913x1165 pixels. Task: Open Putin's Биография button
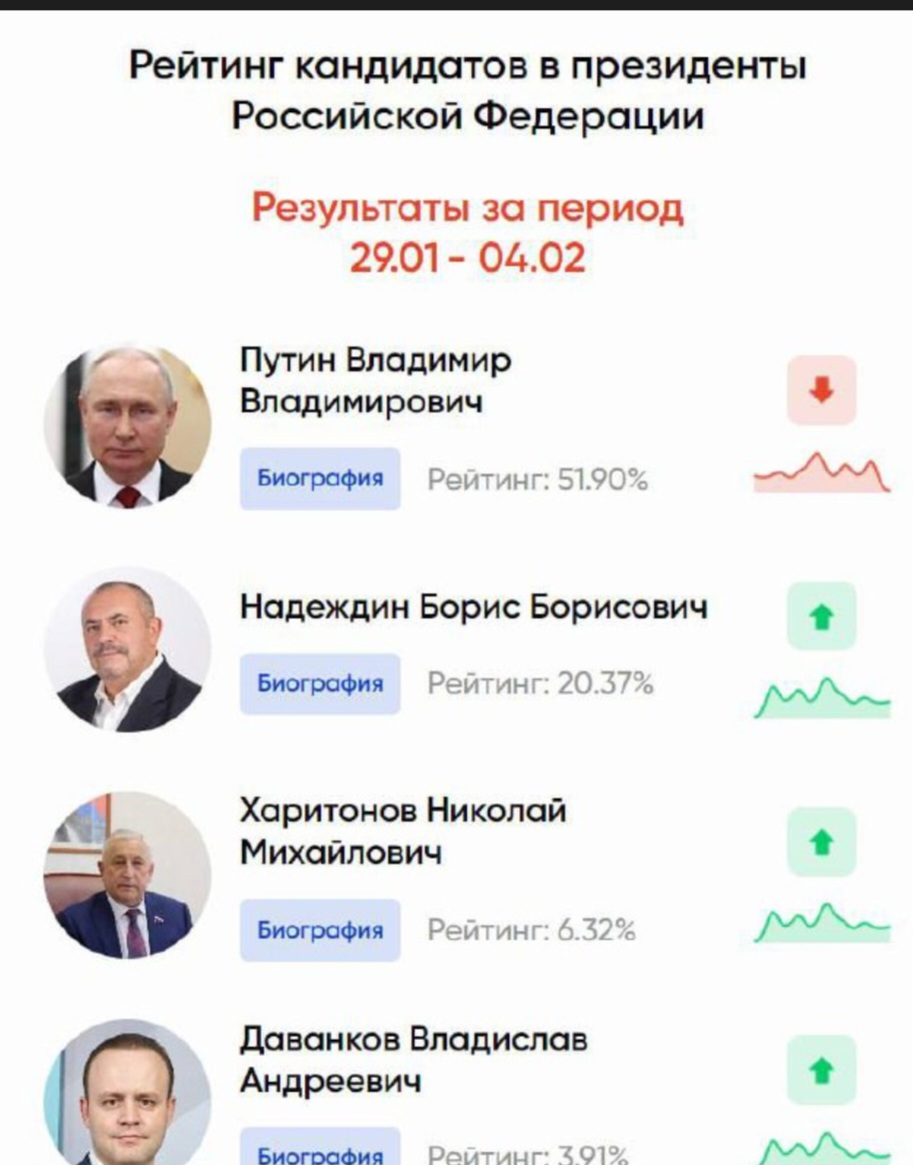pos(320,479)
